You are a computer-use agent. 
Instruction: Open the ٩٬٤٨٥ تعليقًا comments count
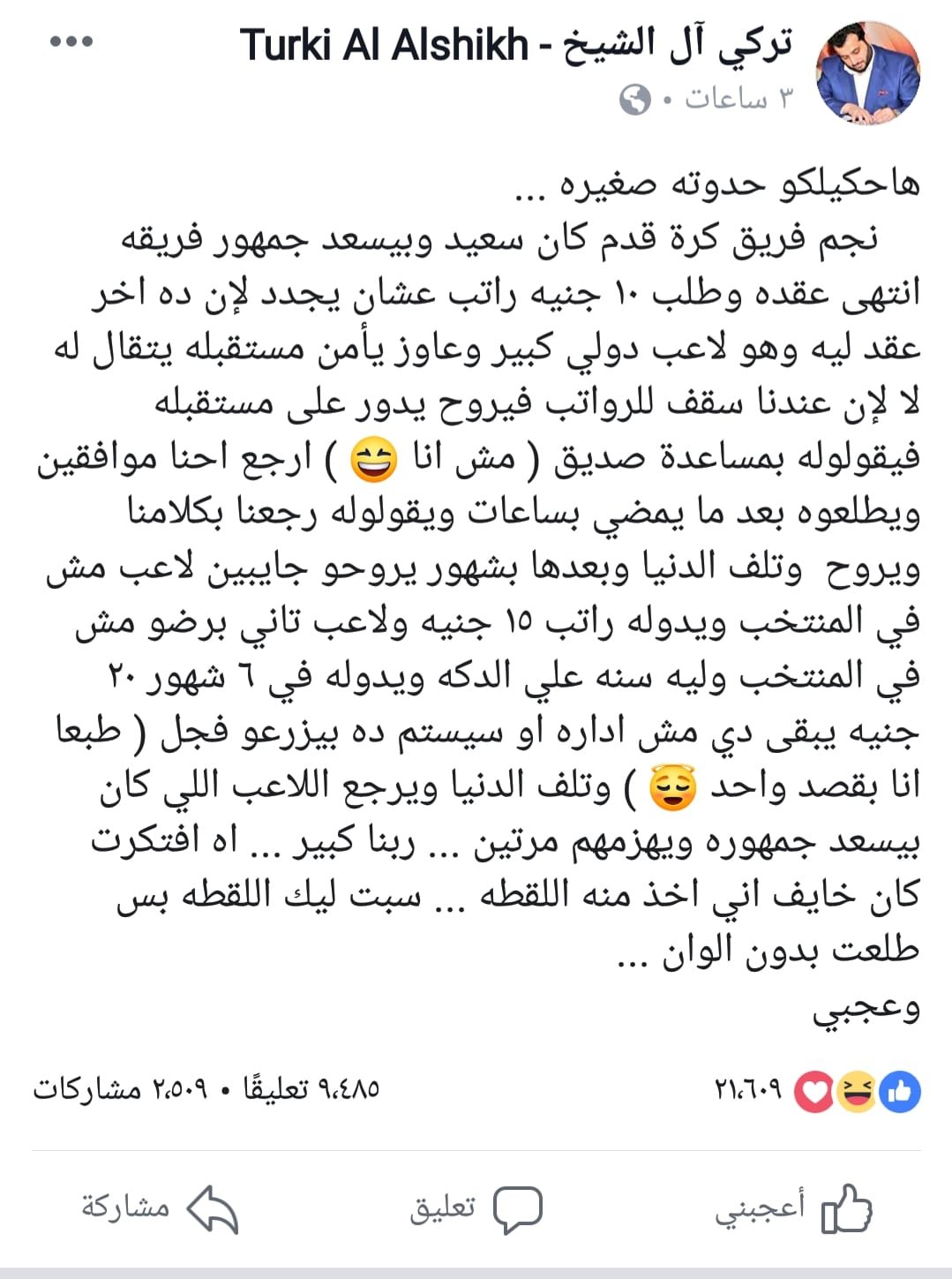click(311, 1089)
